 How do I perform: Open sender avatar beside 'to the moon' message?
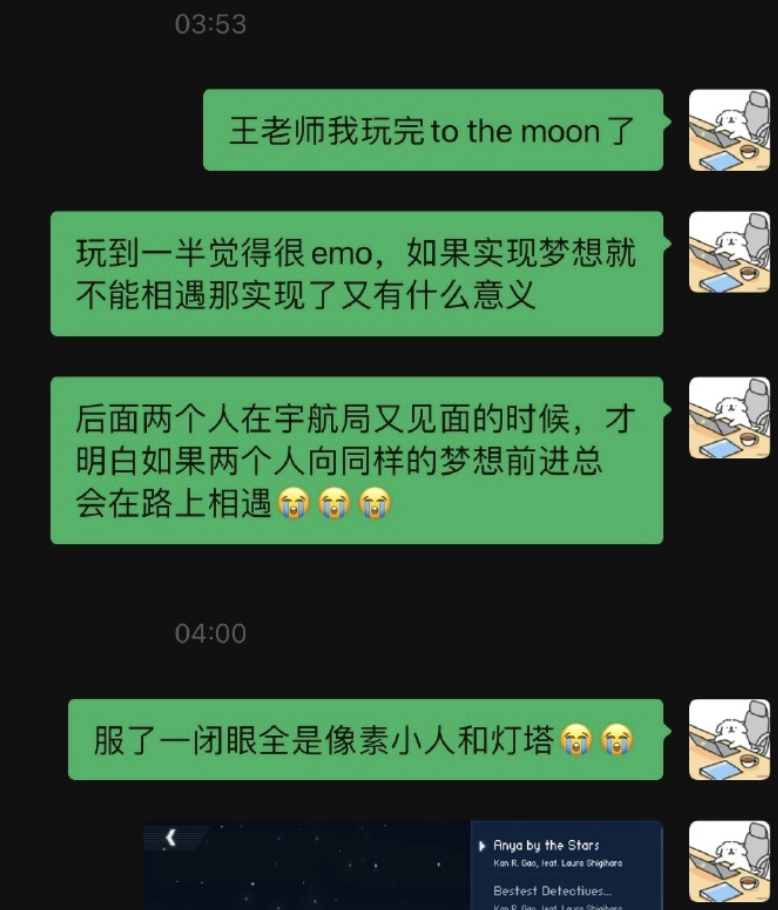[729, 130]
